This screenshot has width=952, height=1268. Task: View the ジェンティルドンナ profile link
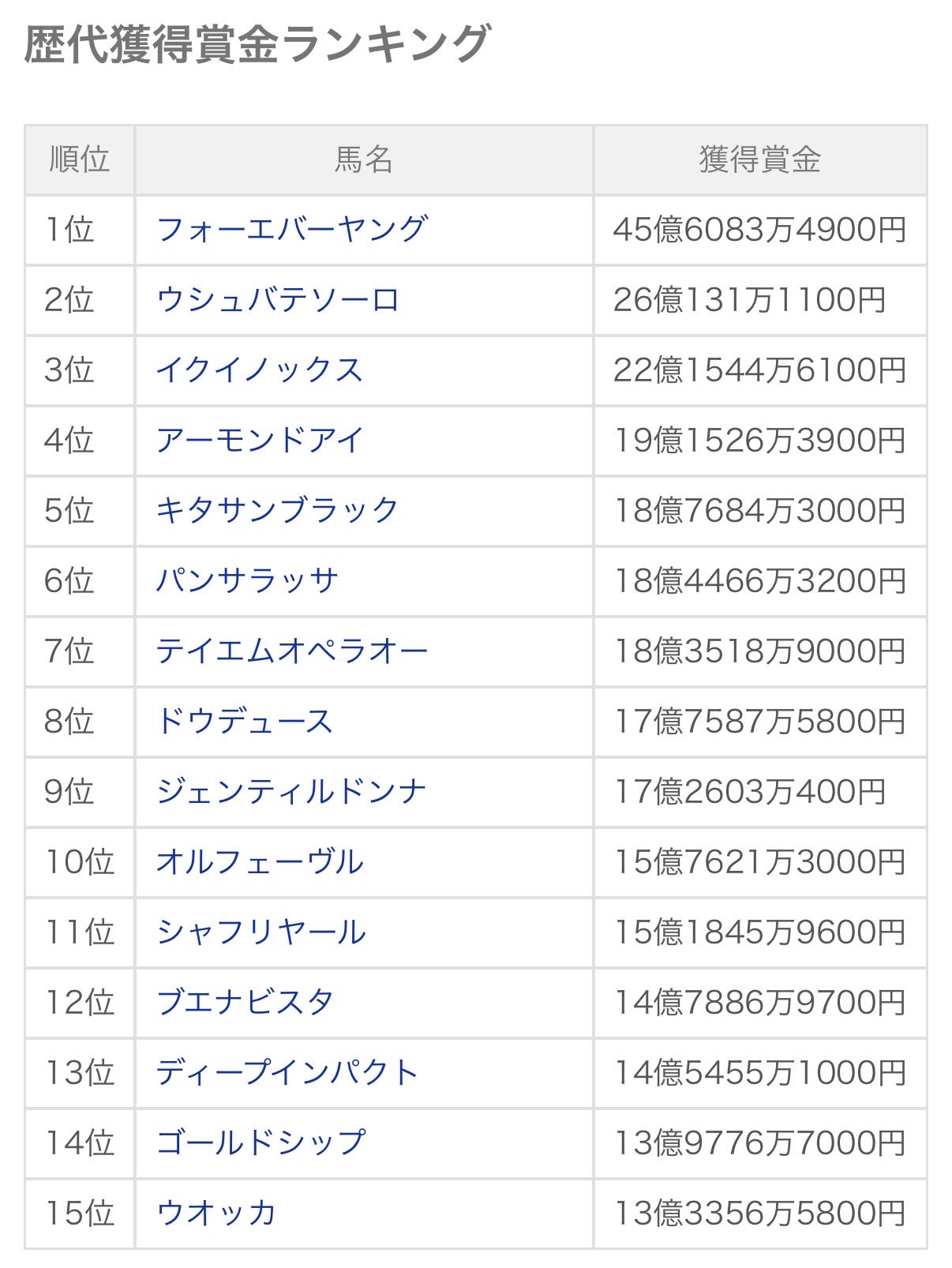pos(290,792)
